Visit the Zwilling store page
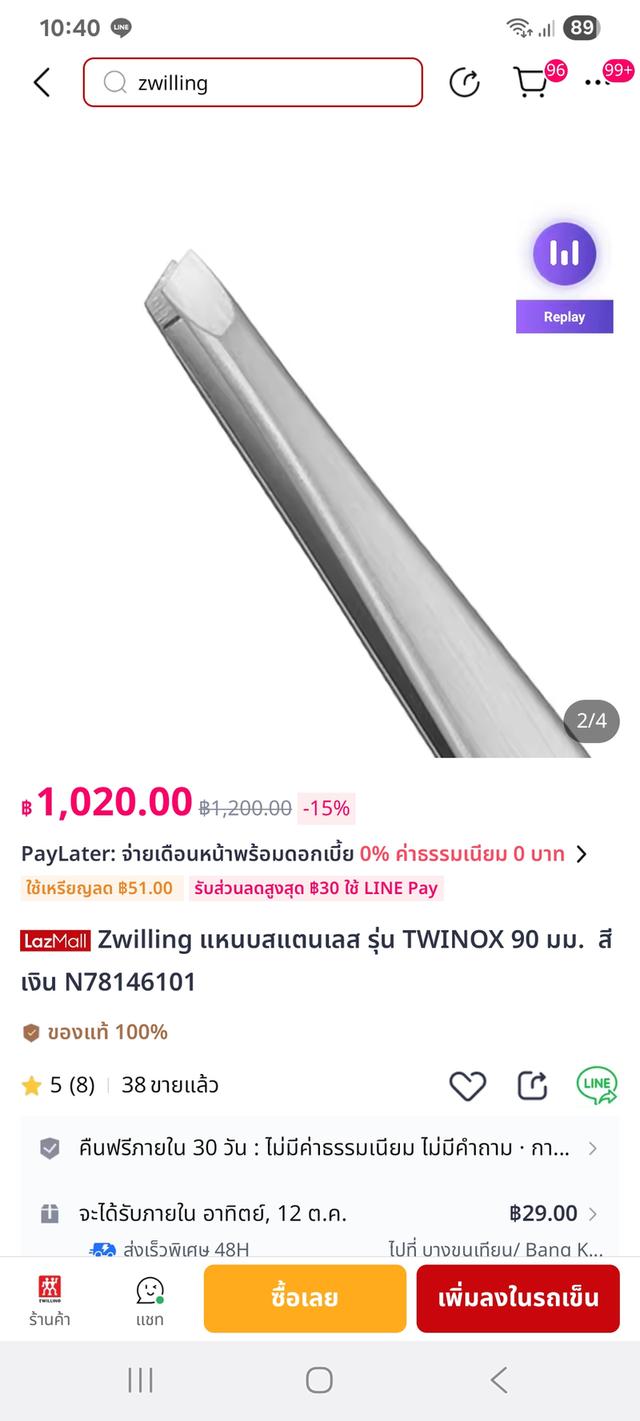The height and width of the screenshot is (1421, 640). [x=49, y=1299]
